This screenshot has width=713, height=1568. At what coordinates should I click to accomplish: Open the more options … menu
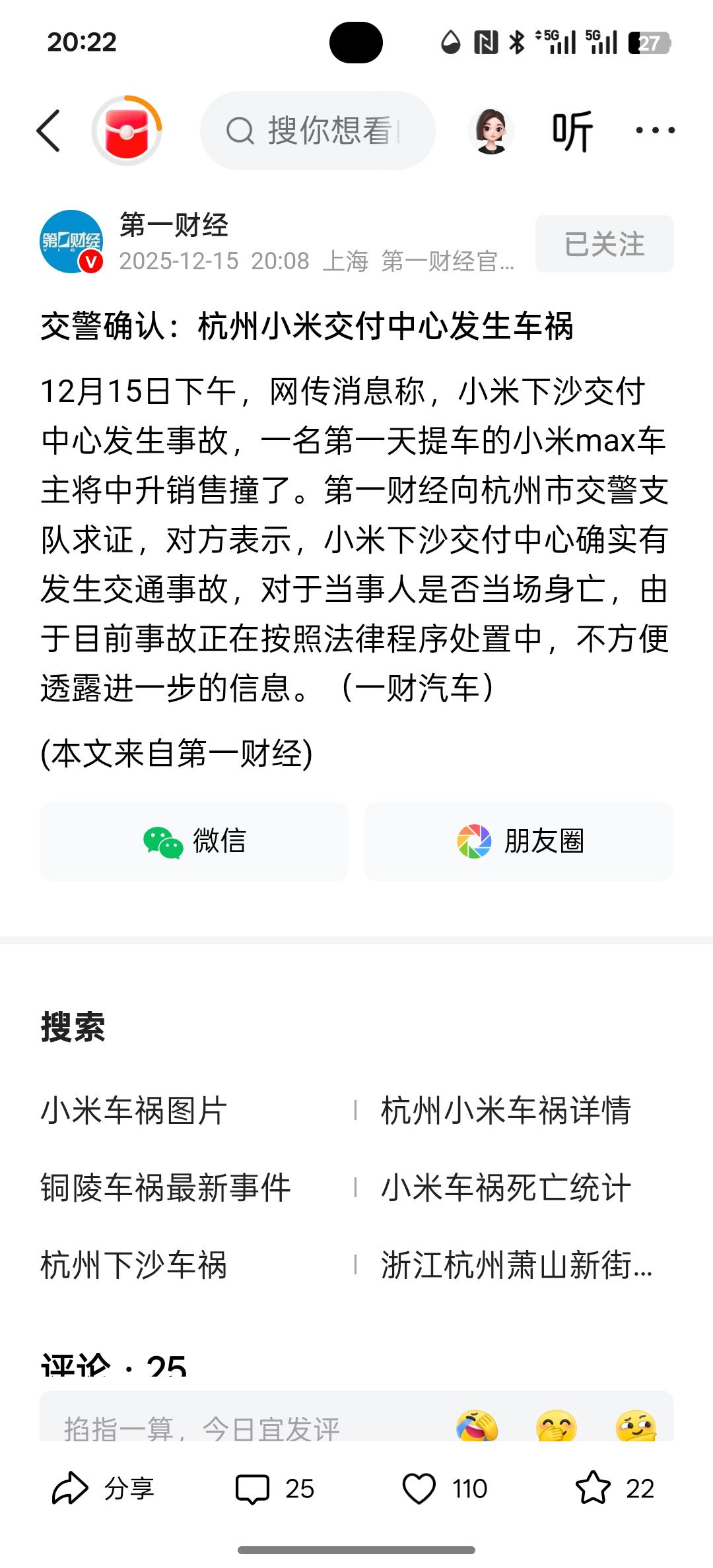click(653, 131)
